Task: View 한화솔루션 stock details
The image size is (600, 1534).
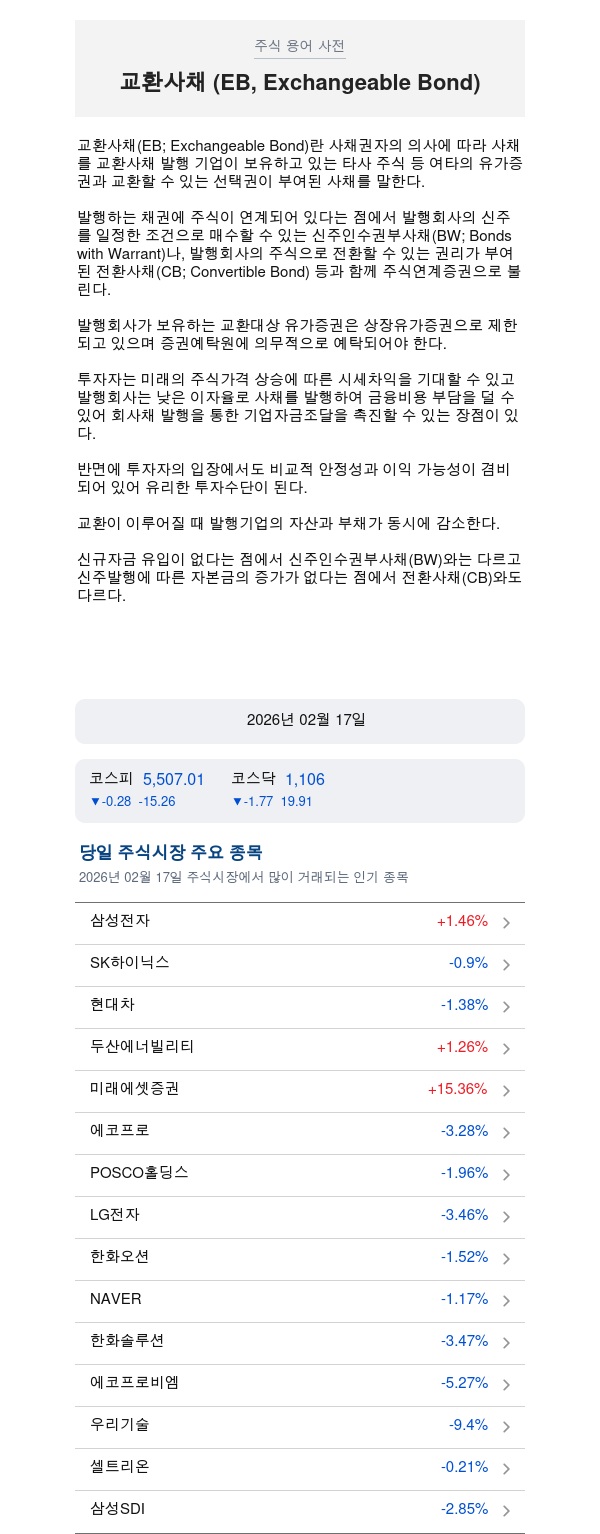Action: 299,1342
